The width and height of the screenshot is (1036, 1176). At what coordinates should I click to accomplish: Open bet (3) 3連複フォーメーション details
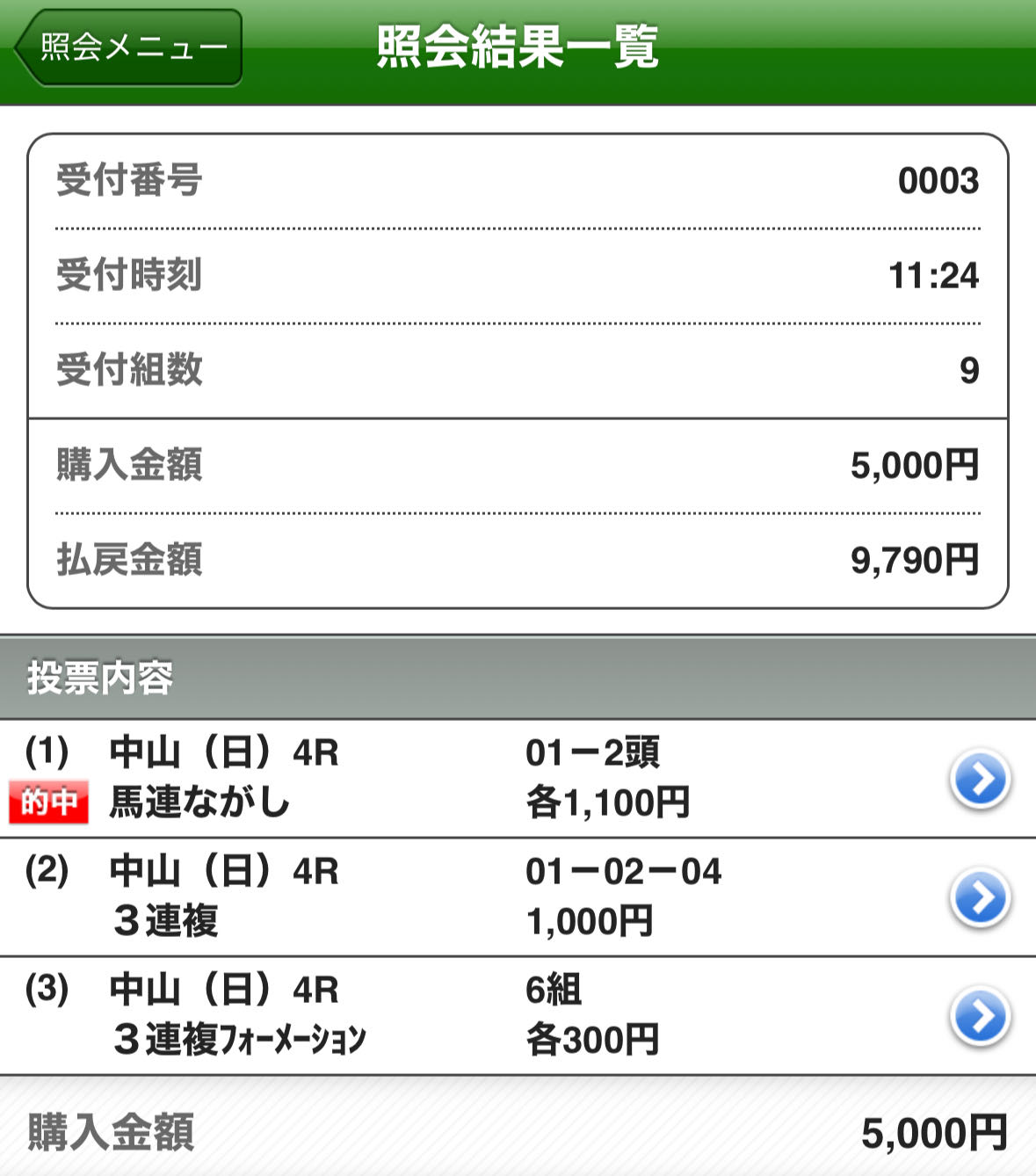[980, 1016]
